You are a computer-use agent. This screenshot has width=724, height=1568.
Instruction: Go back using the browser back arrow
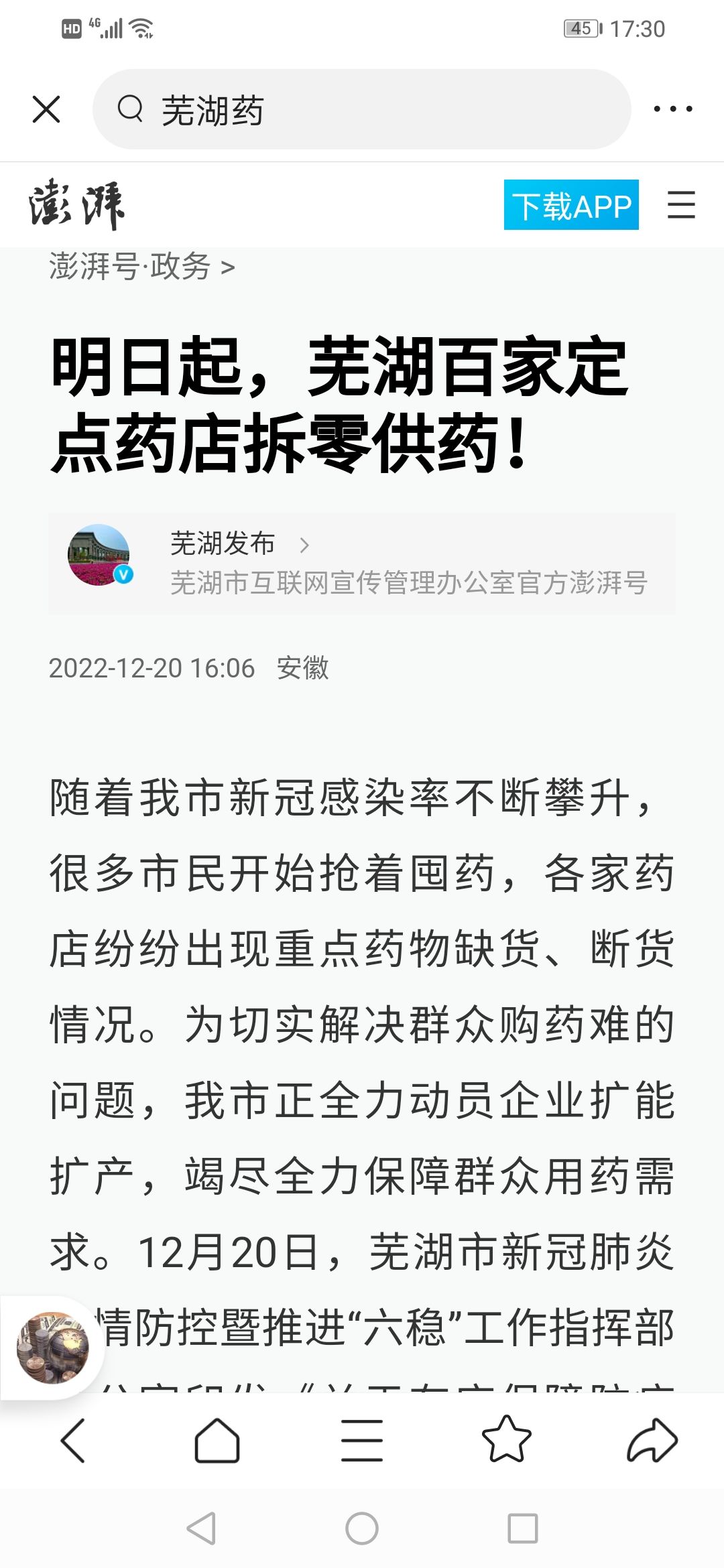click(x=72, y=1441)
